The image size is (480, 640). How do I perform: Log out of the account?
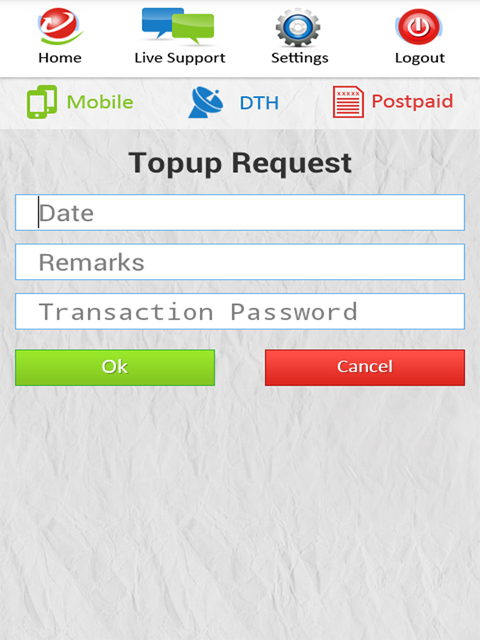tap(419, 36)
